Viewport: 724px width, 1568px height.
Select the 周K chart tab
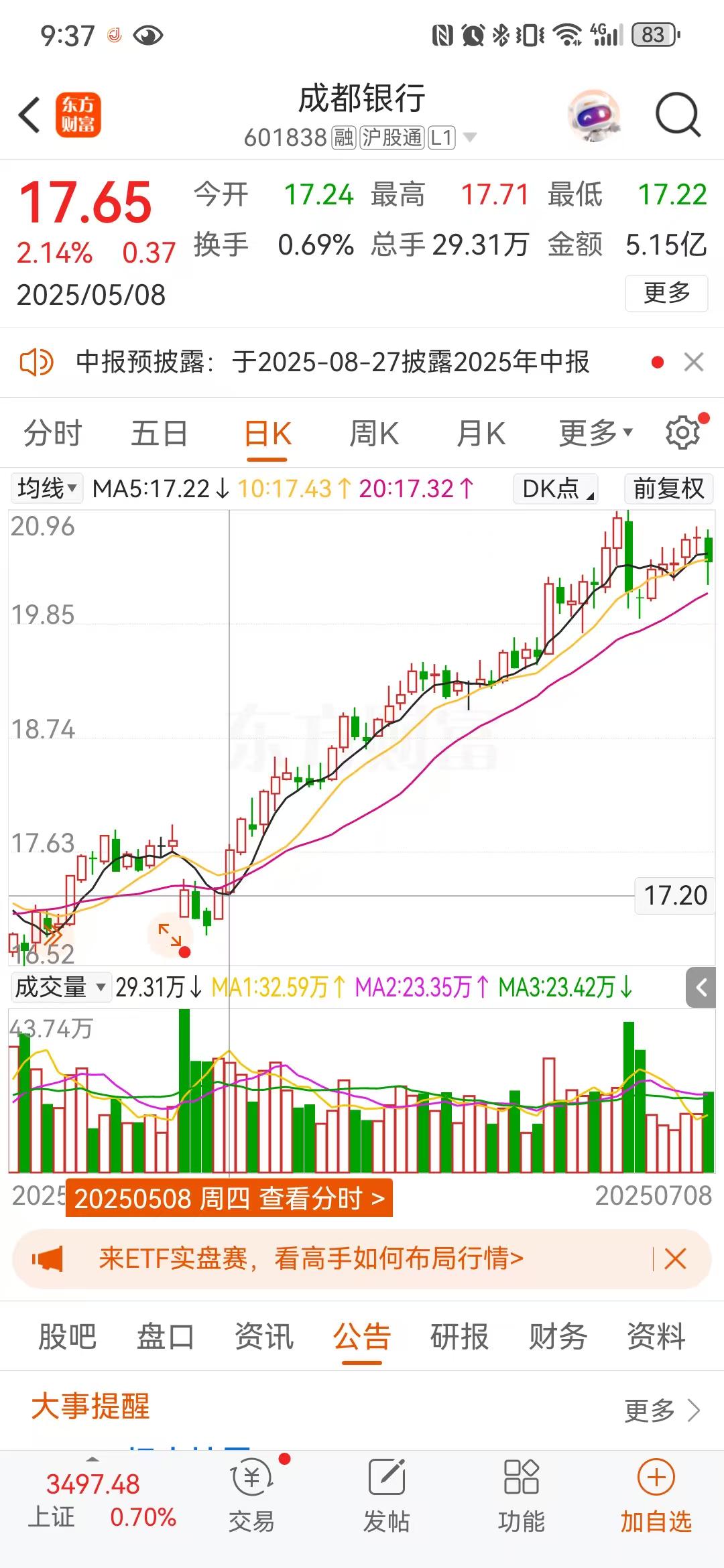coord(374,434)
